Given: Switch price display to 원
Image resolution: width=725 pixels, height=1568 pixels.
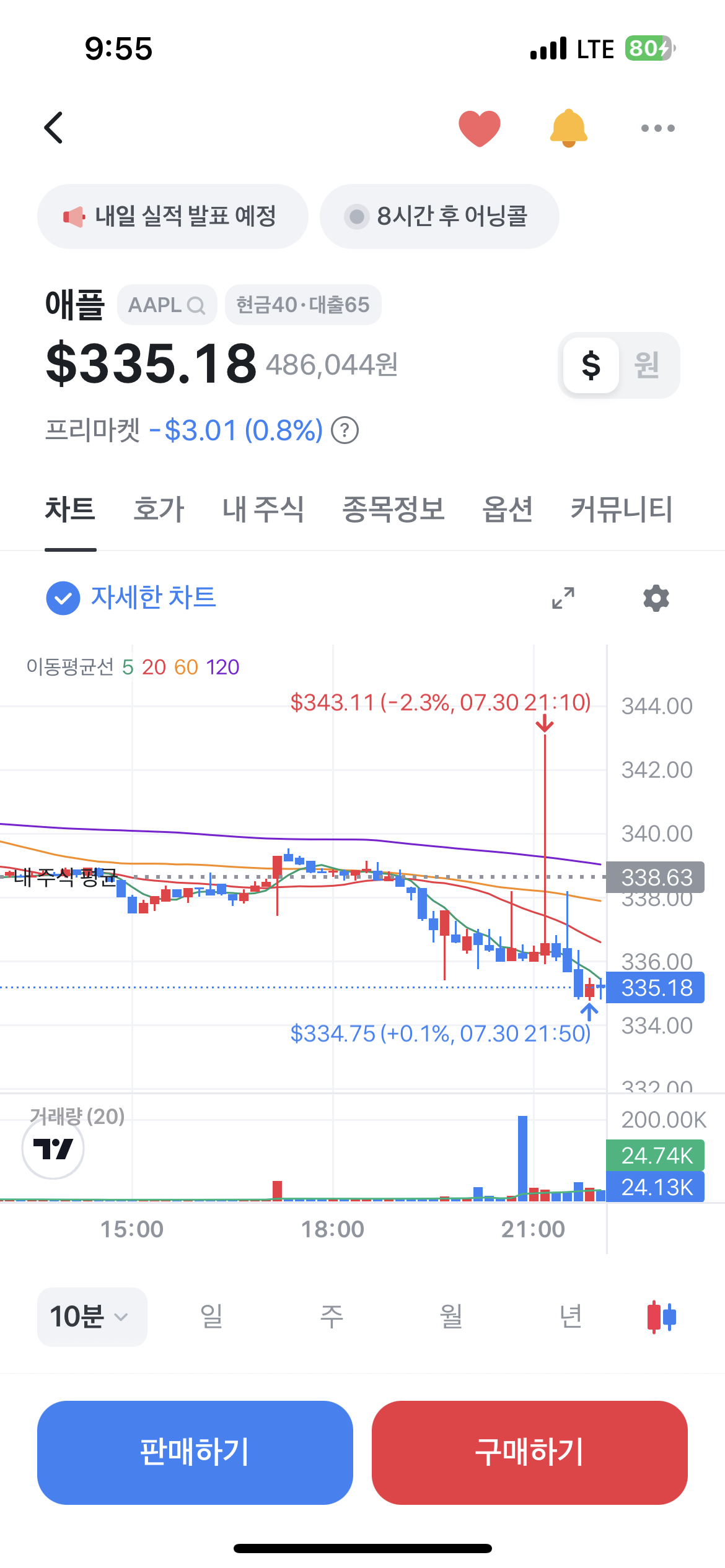Looking at the screenshot, I should (646, 365).
